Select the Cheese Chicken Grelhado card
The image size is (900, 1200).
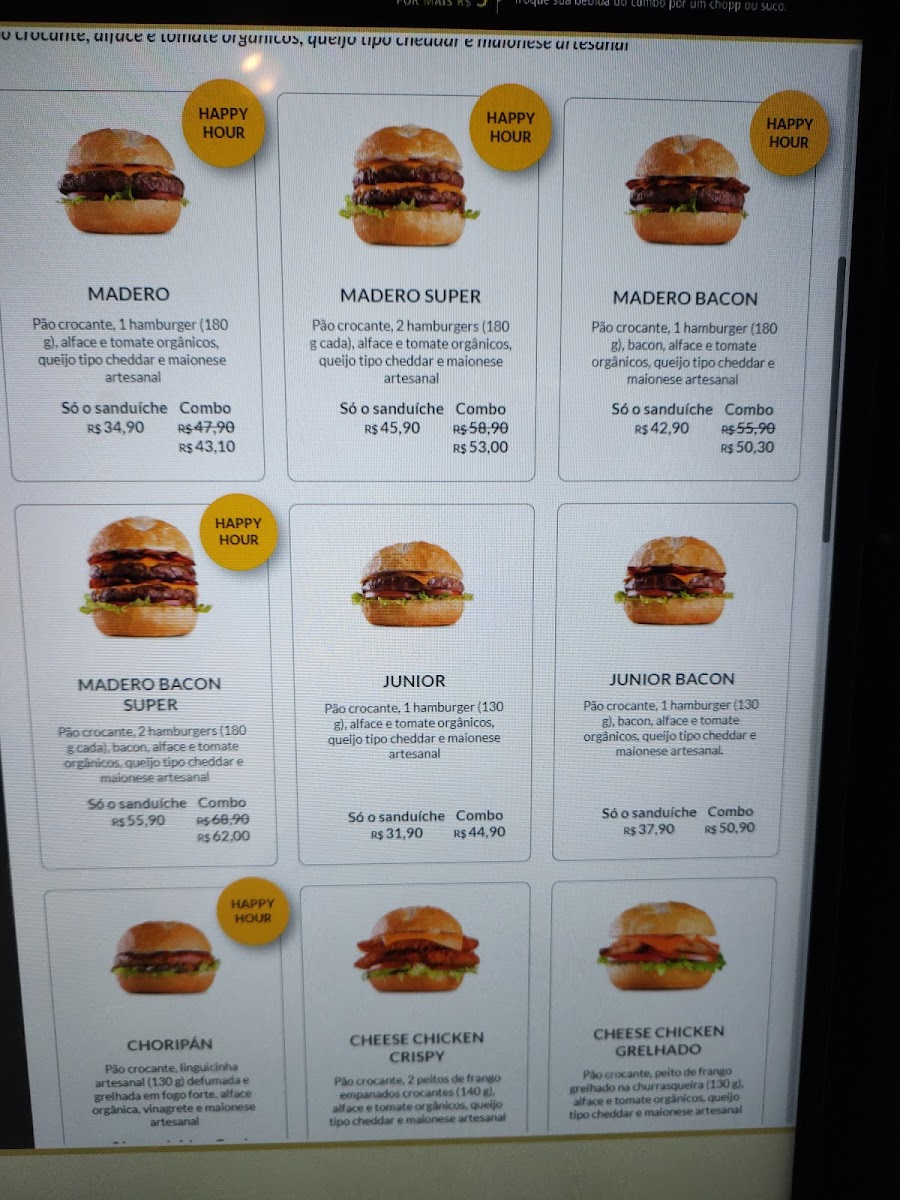pos(660,1004)
